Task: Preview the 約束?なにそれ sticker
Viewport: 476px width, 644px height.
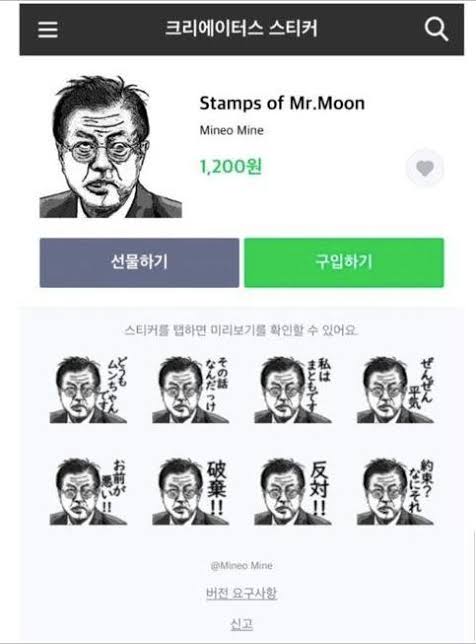Action: tap(395, 491)
